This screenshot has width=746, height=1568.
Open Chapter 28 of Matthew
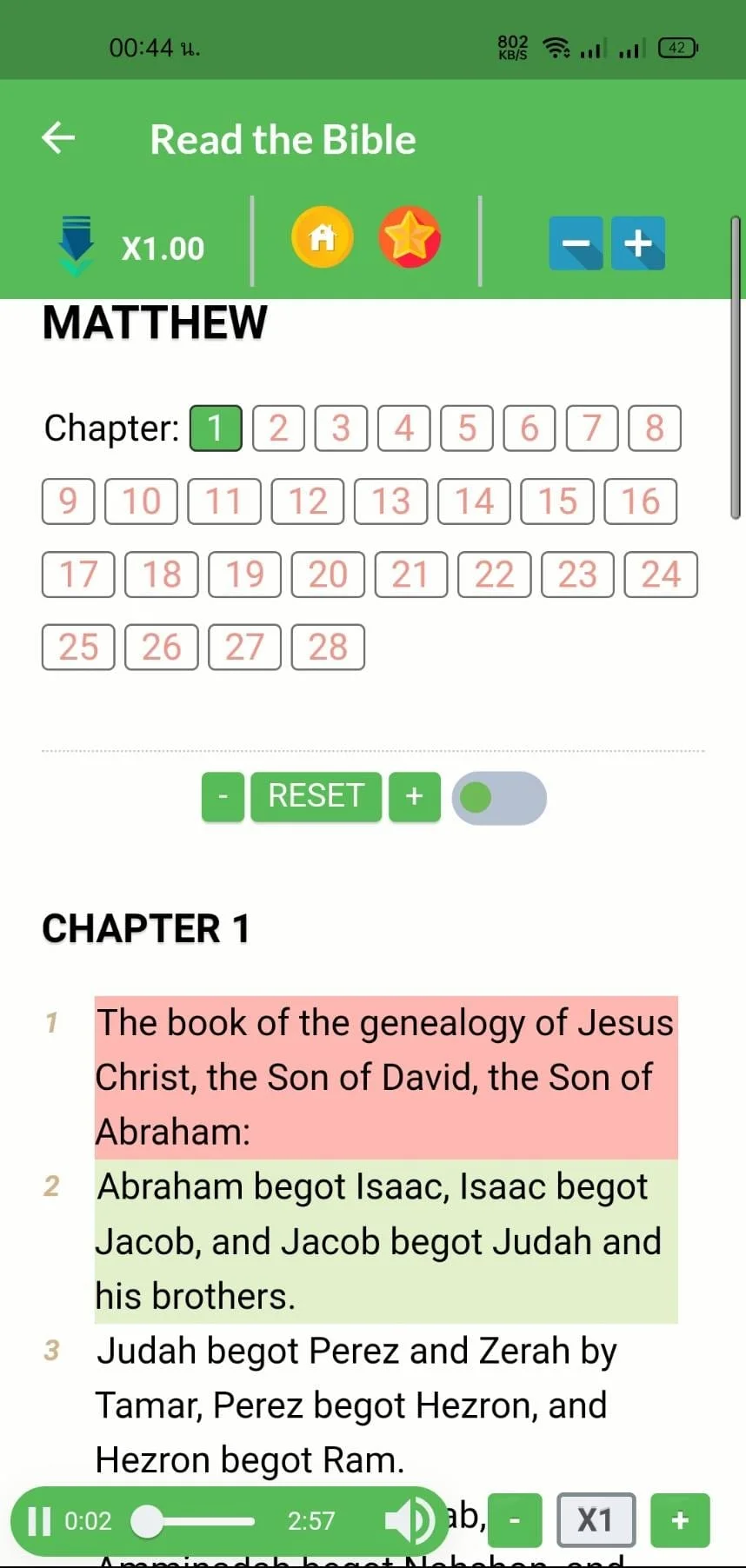(x=328, y=647)
